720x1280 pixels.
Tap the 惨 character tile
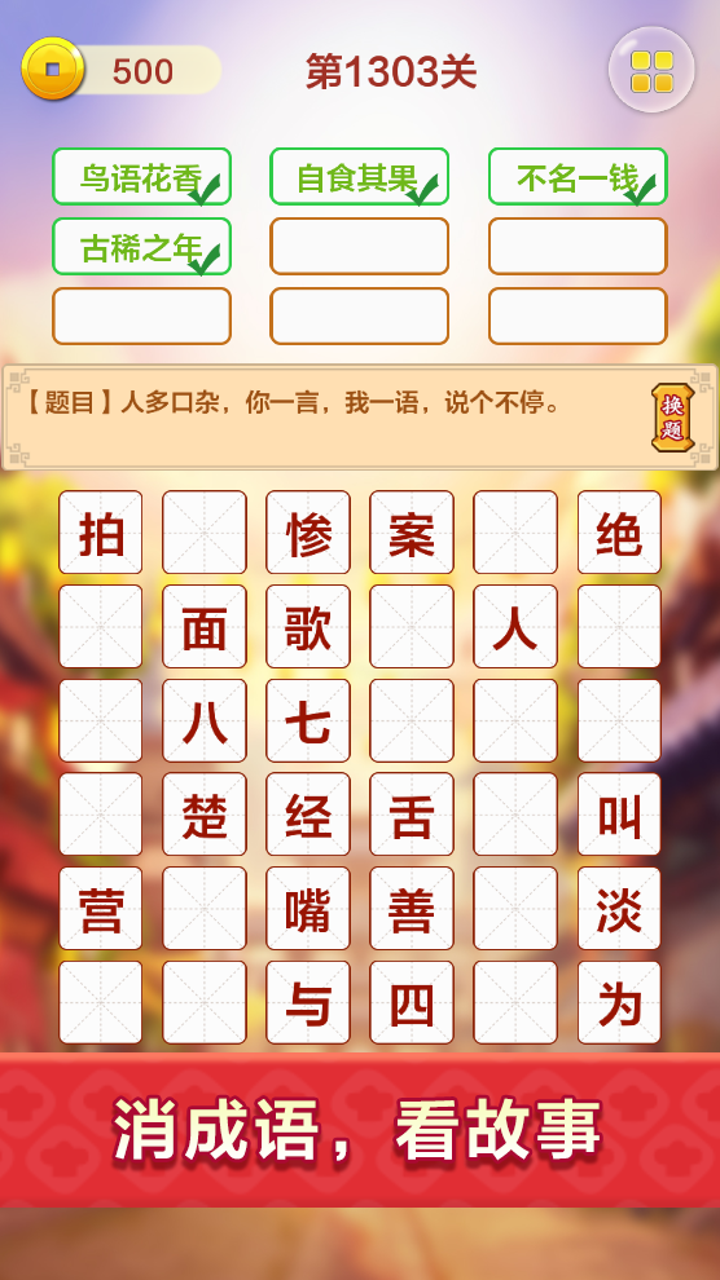[x=308, y=535]
